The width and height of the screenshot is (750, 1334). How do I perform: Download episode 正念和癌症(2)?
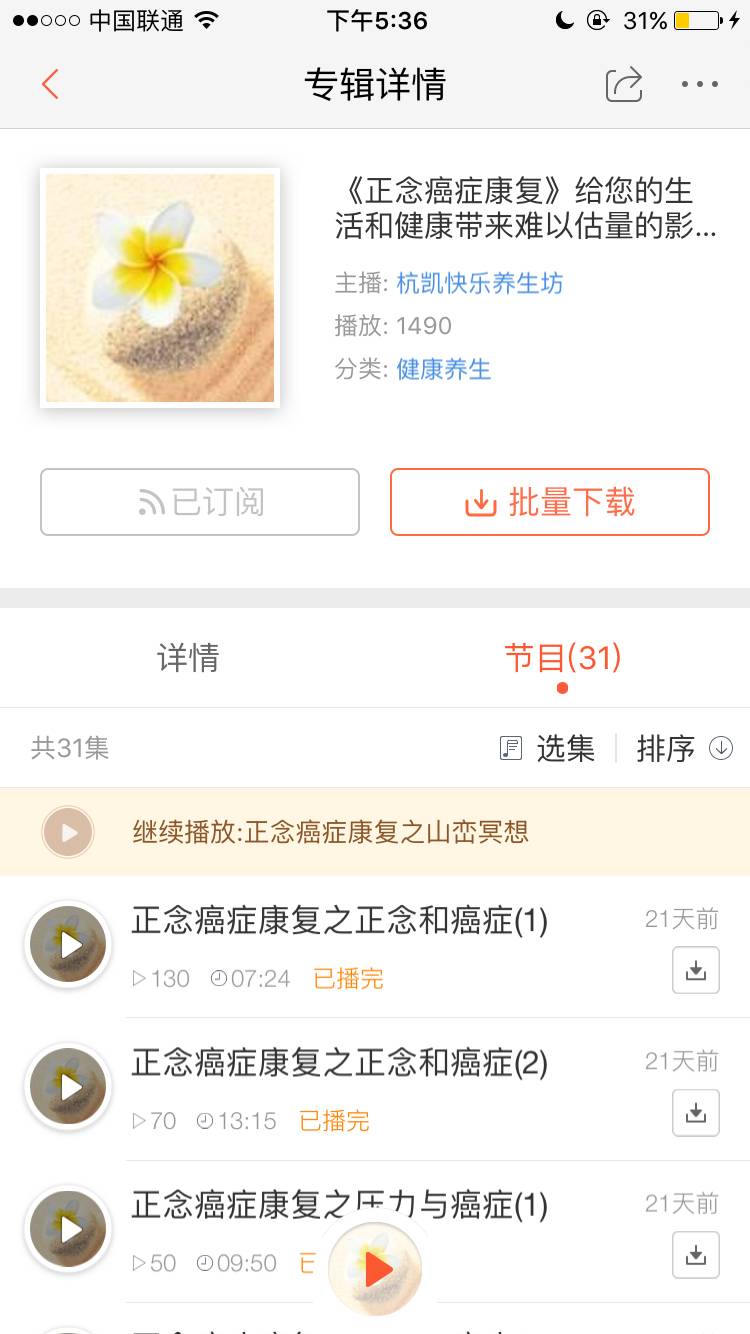[696, 1113]
